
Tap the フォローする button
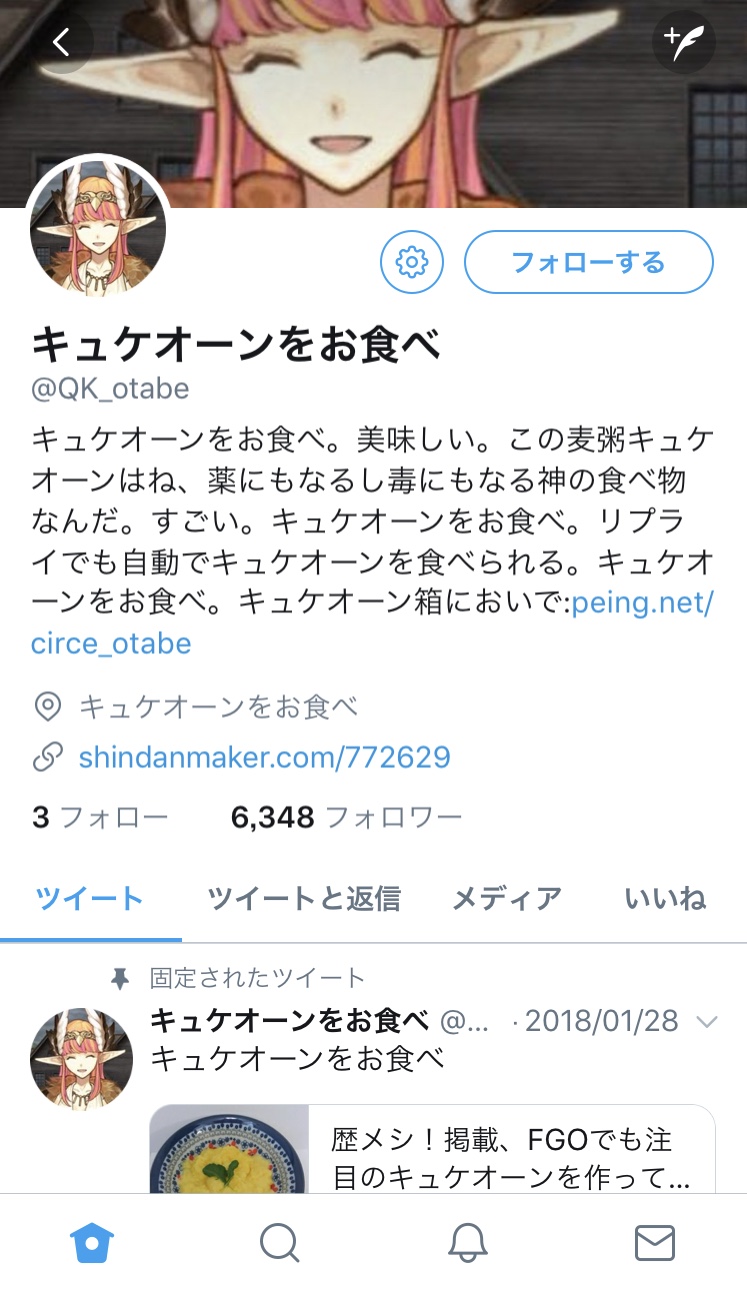pyautogui.click(x=588, y=262)
